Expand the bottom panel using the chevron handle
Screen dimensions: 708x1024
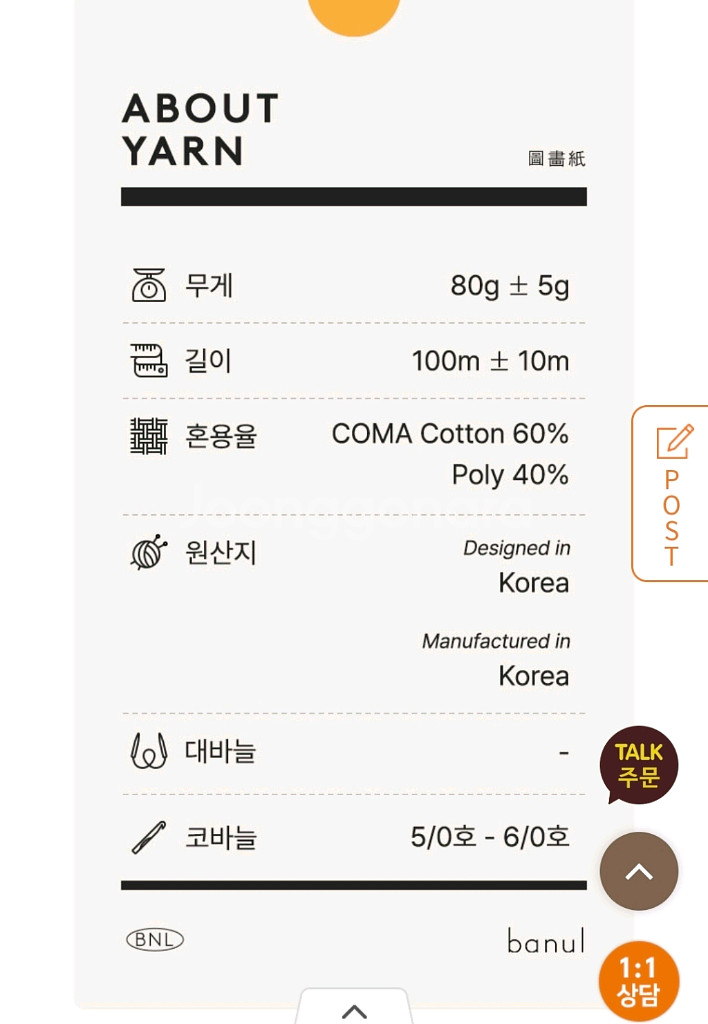pos(354,1010)
